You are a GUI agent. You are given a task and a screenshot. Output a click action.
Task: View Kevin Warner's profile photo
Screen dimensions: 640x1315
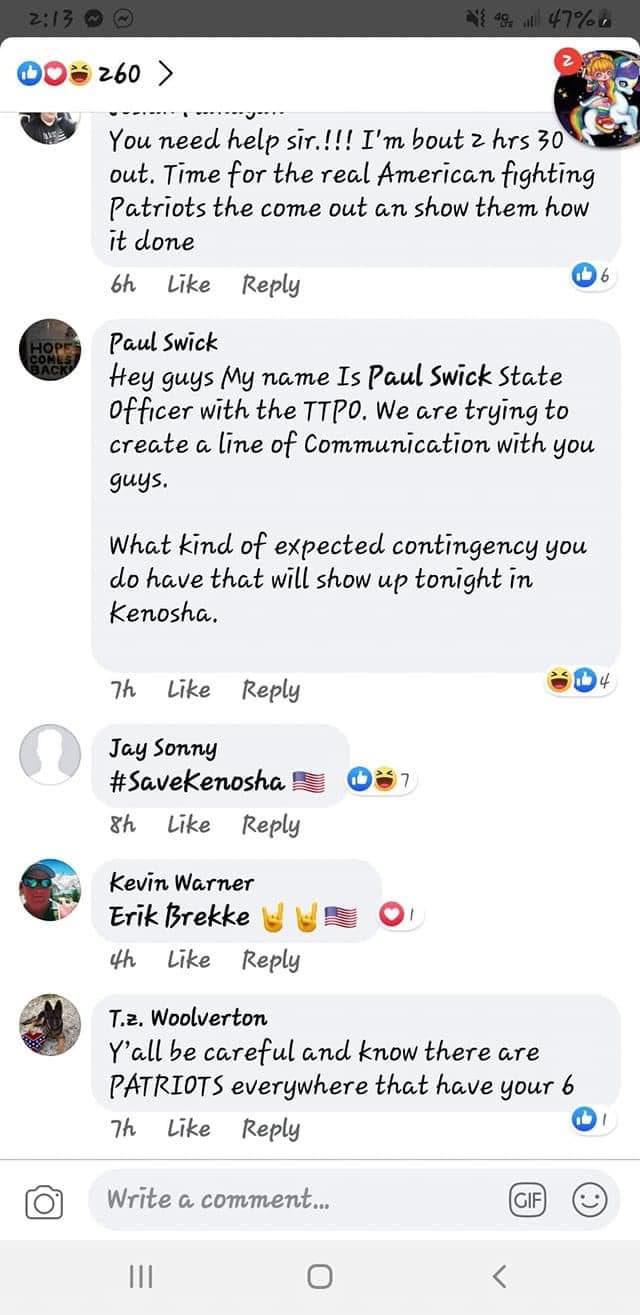click(49, 889)
